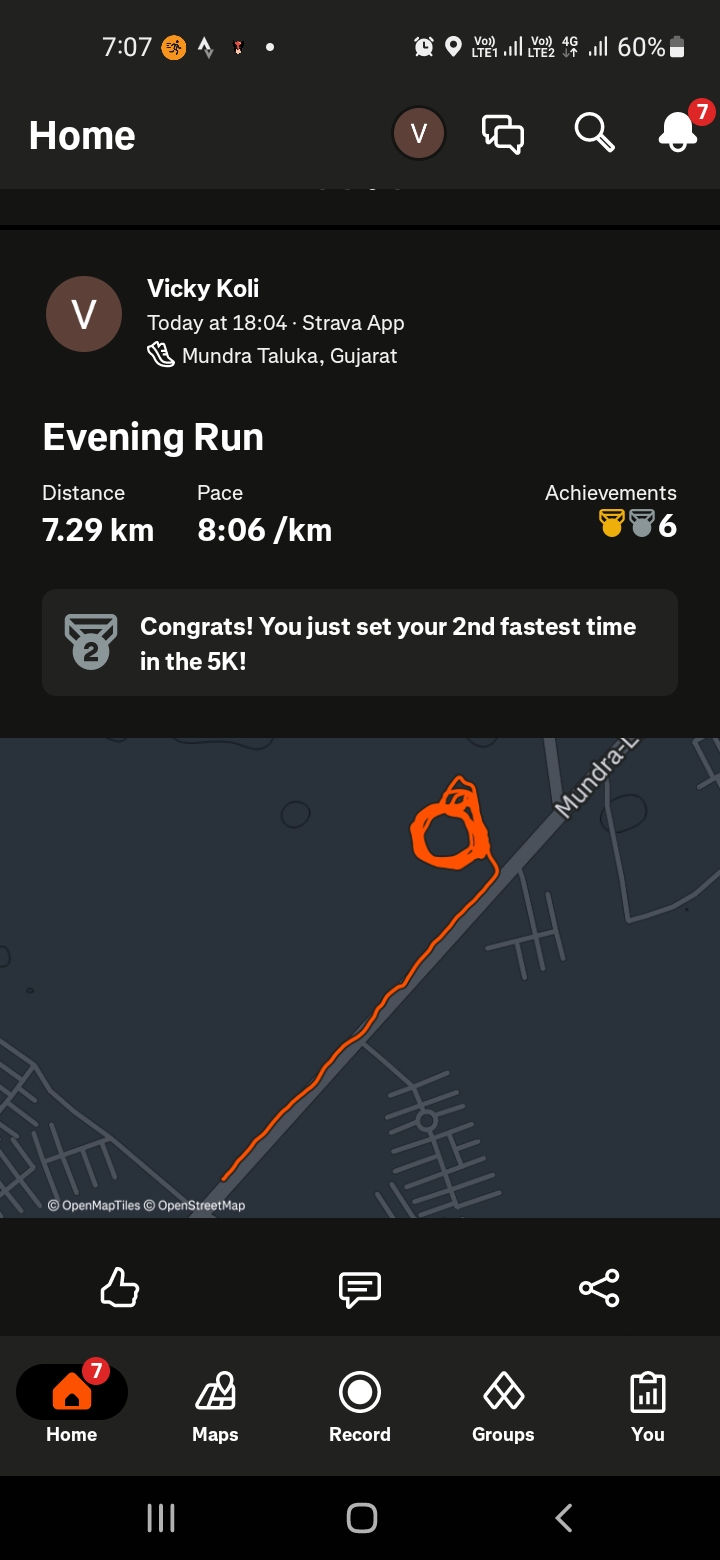Switch to the Groups tab
This screenshot has height=1560, width=720.
503,1405
